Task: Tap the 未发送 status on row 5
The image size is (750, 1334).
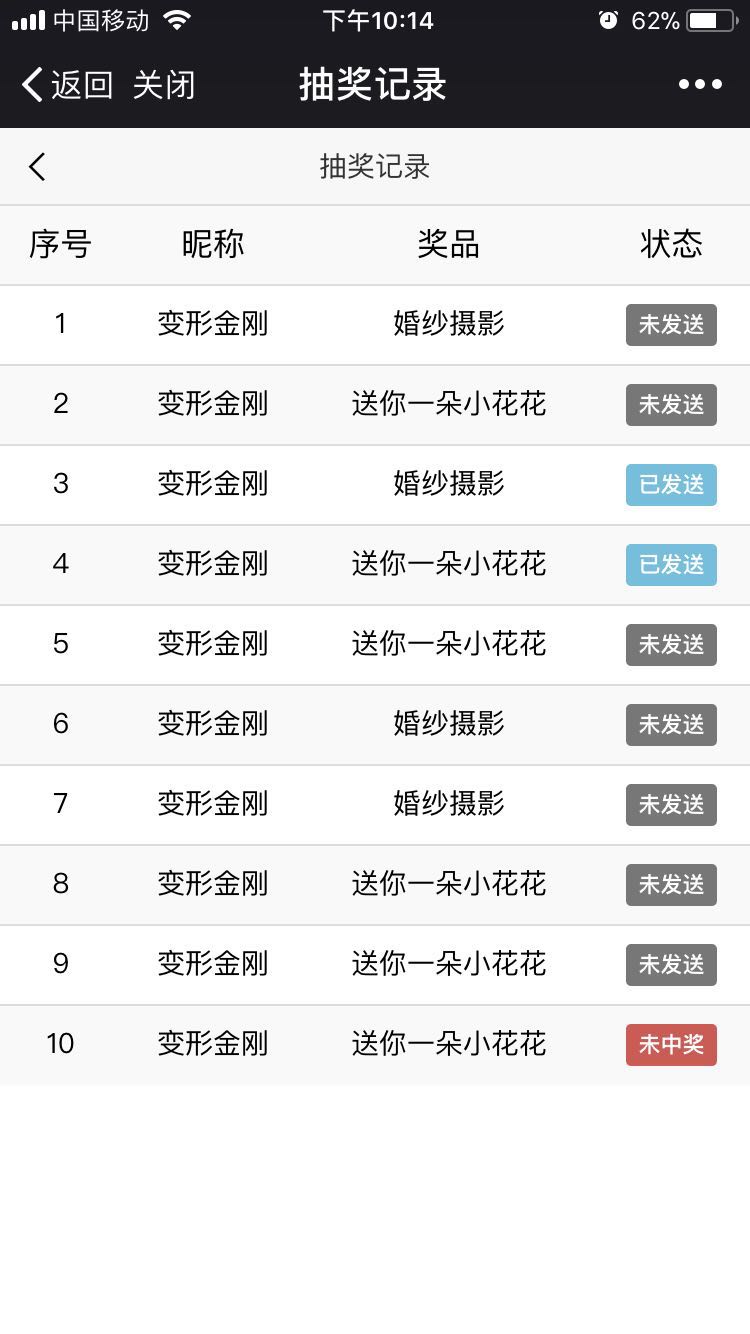Action: [x=671, y=645]
